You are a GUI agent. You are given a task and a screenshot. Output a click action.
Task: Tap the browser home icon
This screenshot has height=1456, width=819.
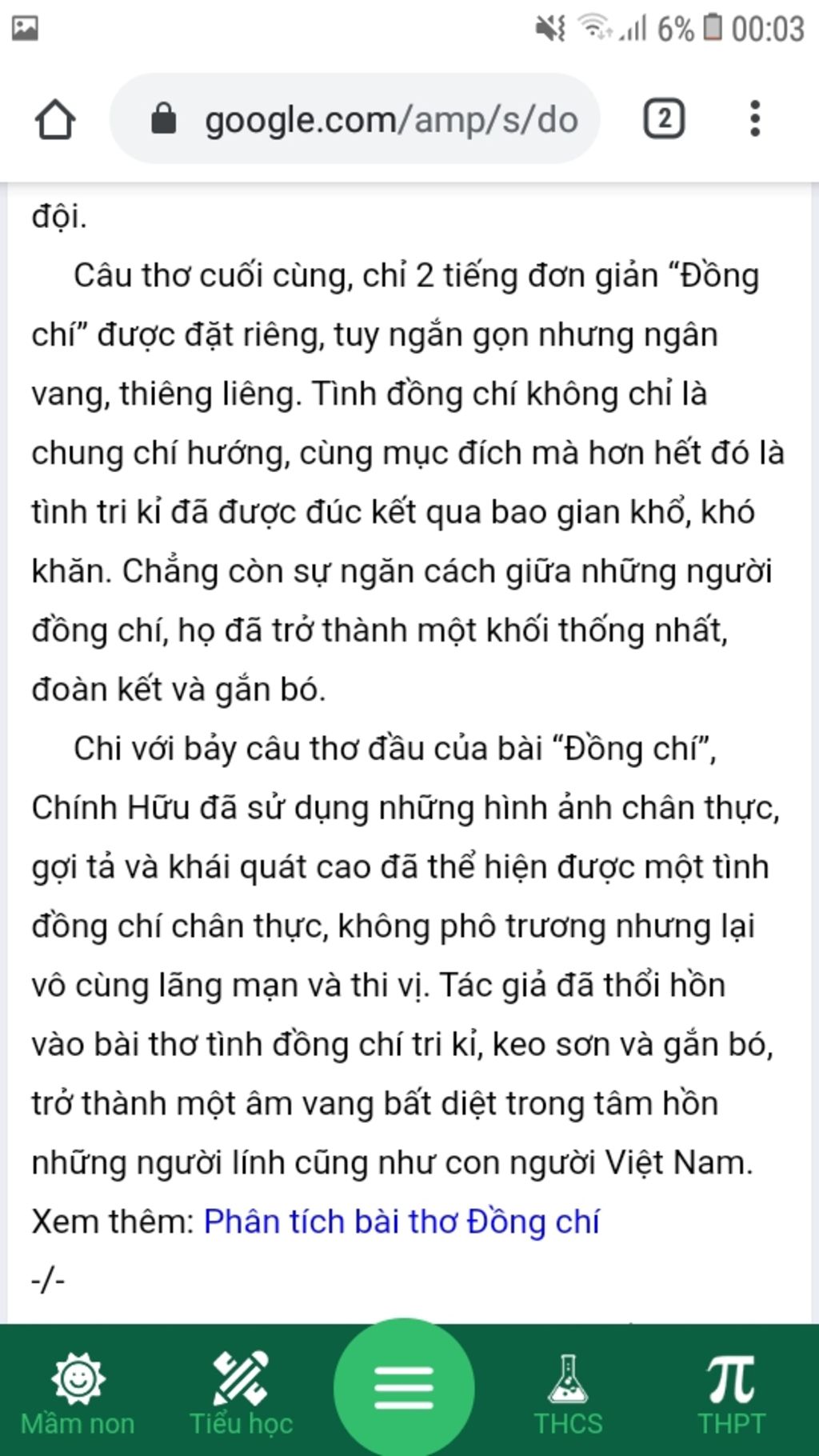[x=55, y=120]
